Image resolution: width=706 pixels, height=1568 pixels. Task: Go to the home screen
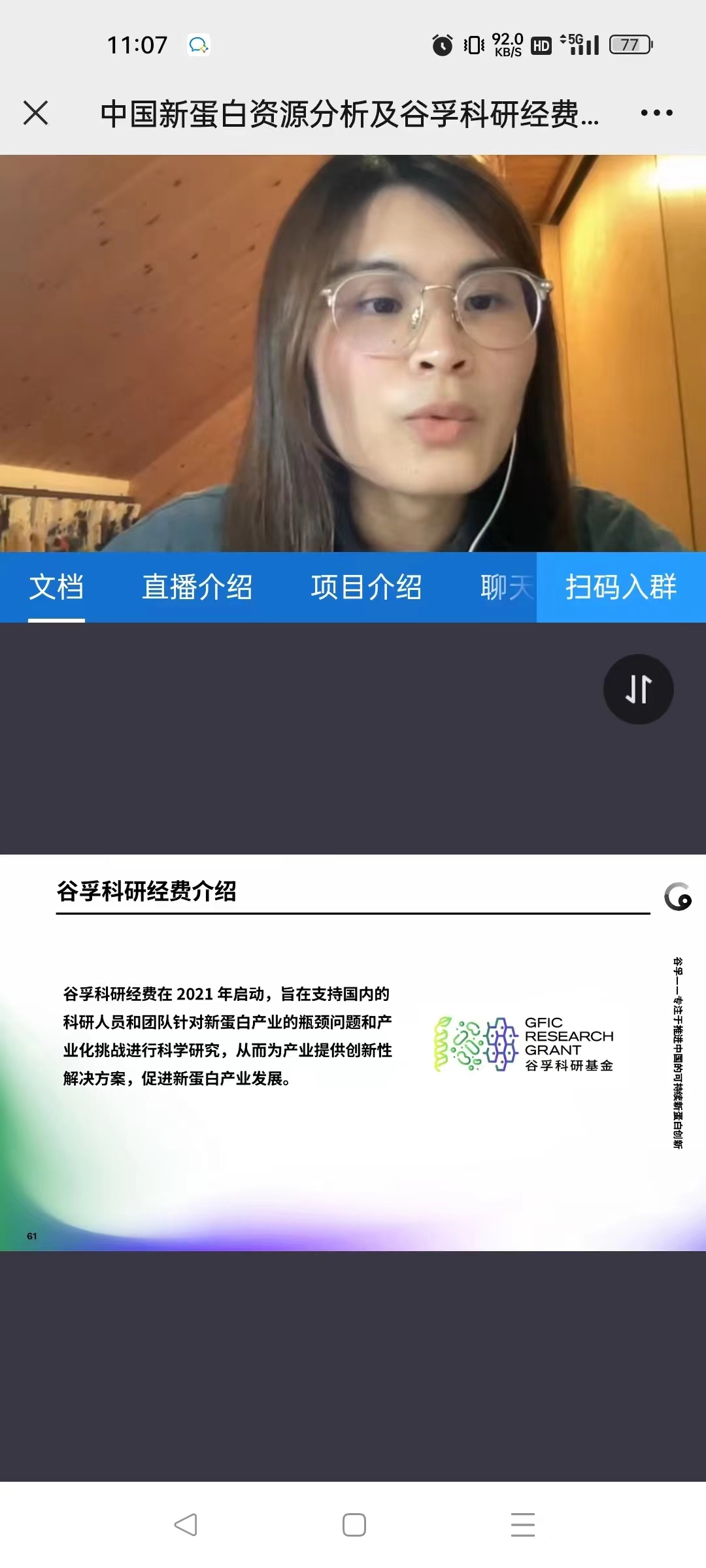tap(354, 1525)
